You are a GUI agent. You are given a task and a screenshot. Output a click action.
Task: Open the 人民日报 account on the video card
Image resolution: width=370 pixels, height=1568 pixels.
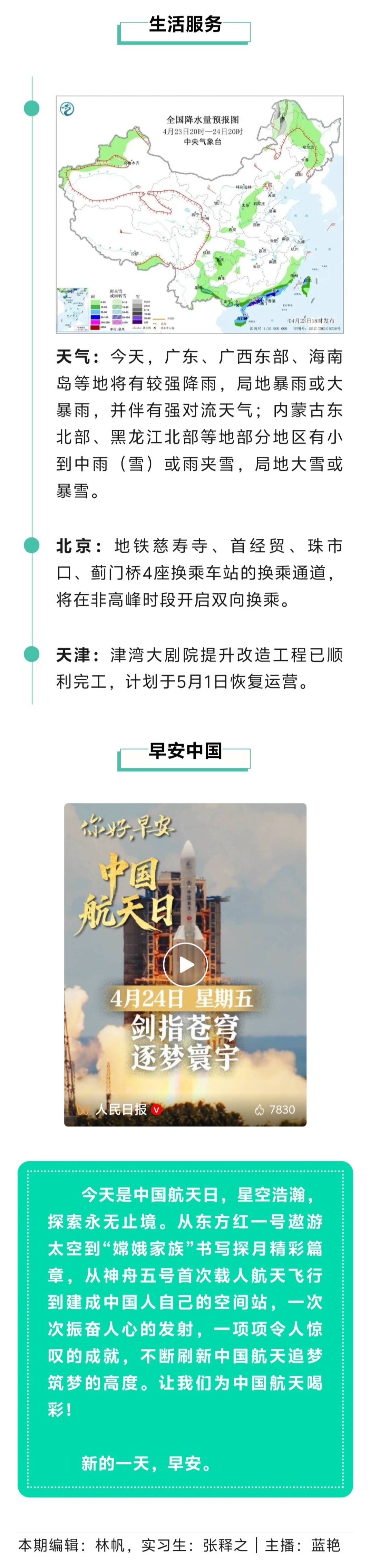[120, 1109]
